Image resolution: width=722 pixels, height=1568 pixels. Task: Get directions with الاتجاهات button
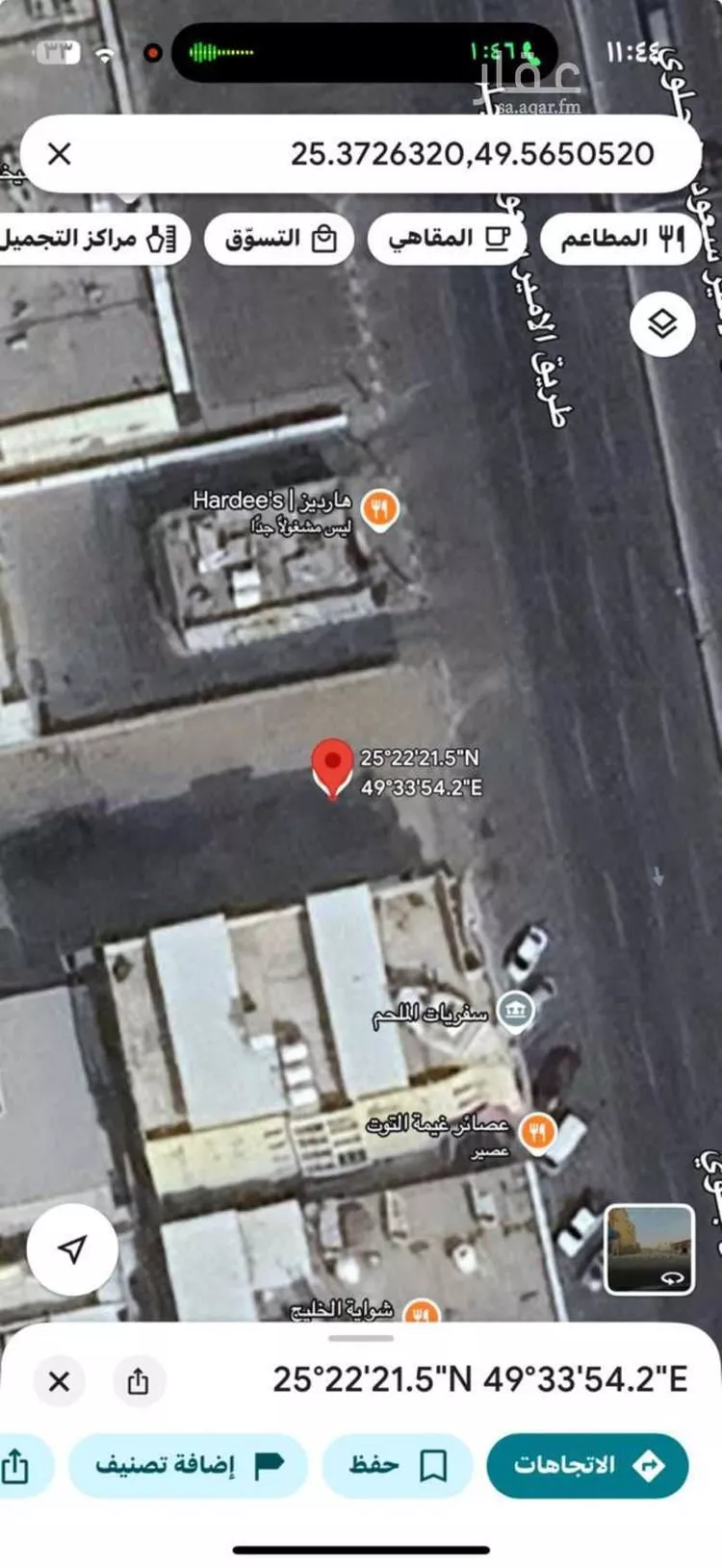click(587, 1465)
